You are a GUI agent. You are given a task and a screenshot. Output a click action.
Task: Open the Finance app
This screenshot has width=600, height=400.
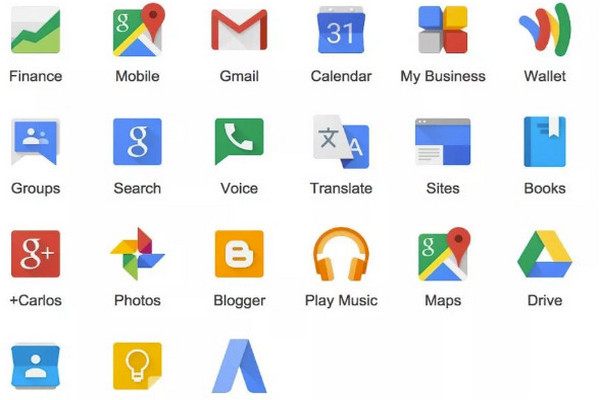(x=35, y=32)
